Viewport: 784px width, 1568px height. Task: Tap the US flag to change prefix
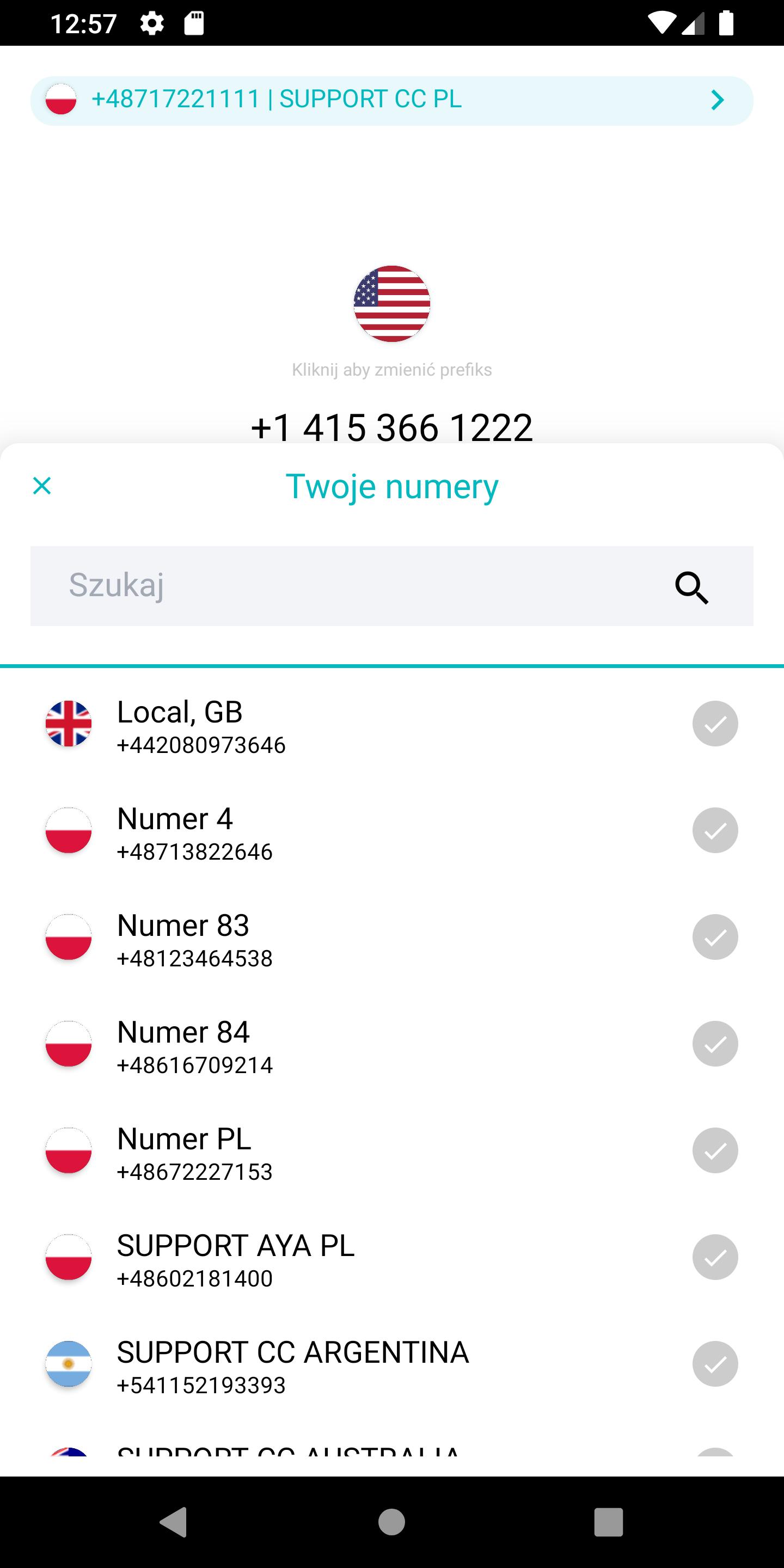pos(392,304)
